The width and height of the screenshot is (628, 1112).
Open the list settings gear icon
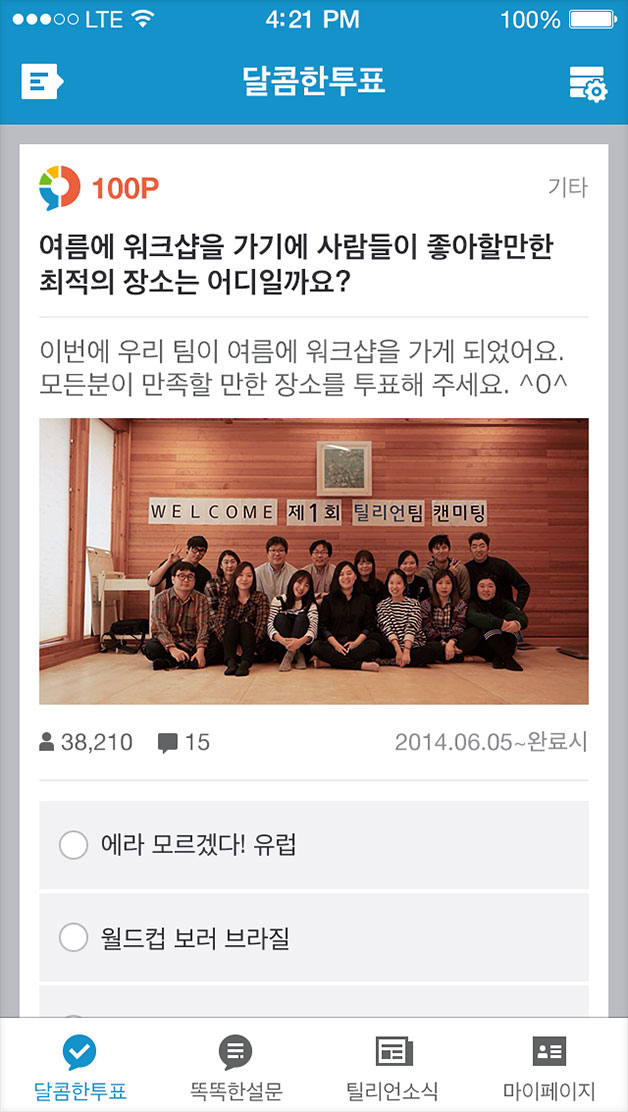point(587,83)
